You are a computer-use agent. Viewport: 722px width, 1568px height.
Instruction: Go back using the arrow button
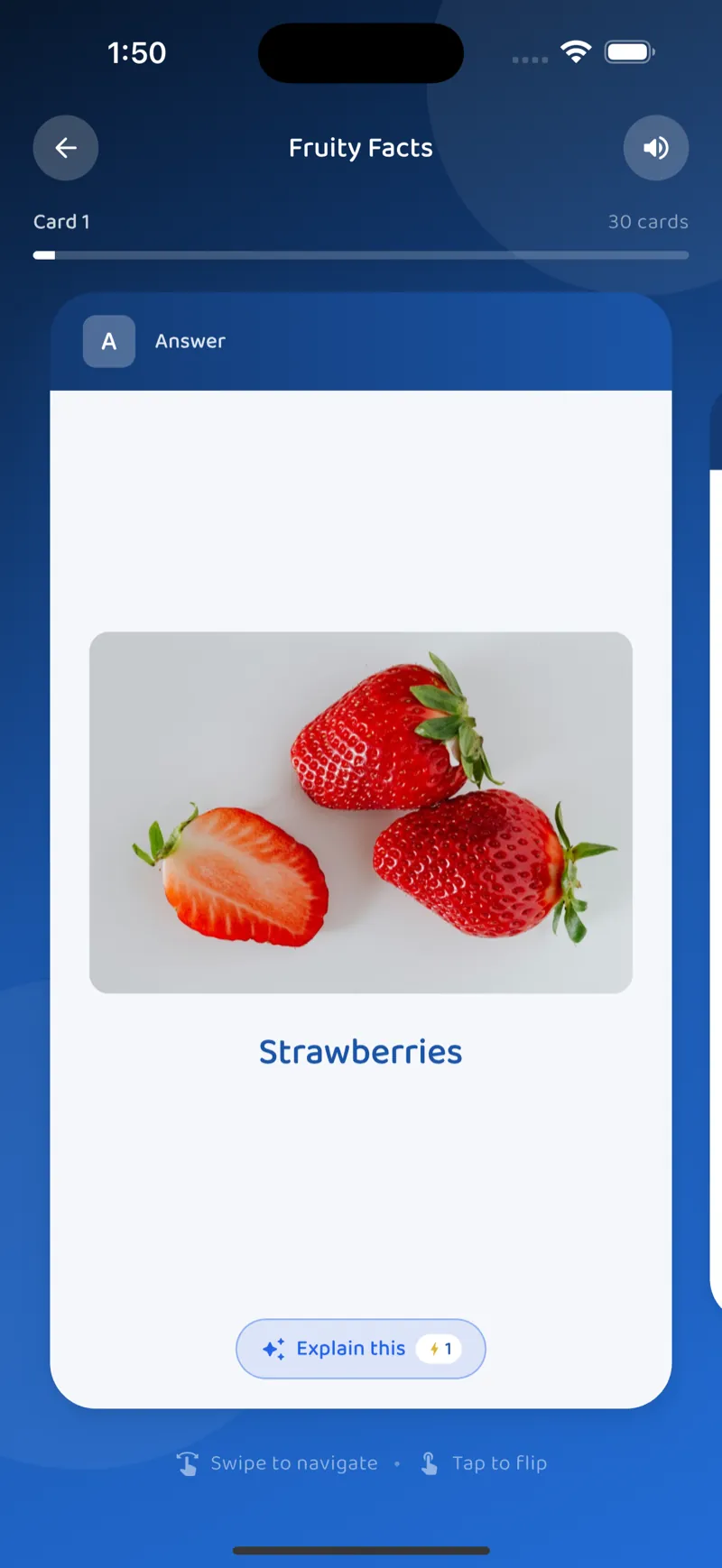pos(66,148)
